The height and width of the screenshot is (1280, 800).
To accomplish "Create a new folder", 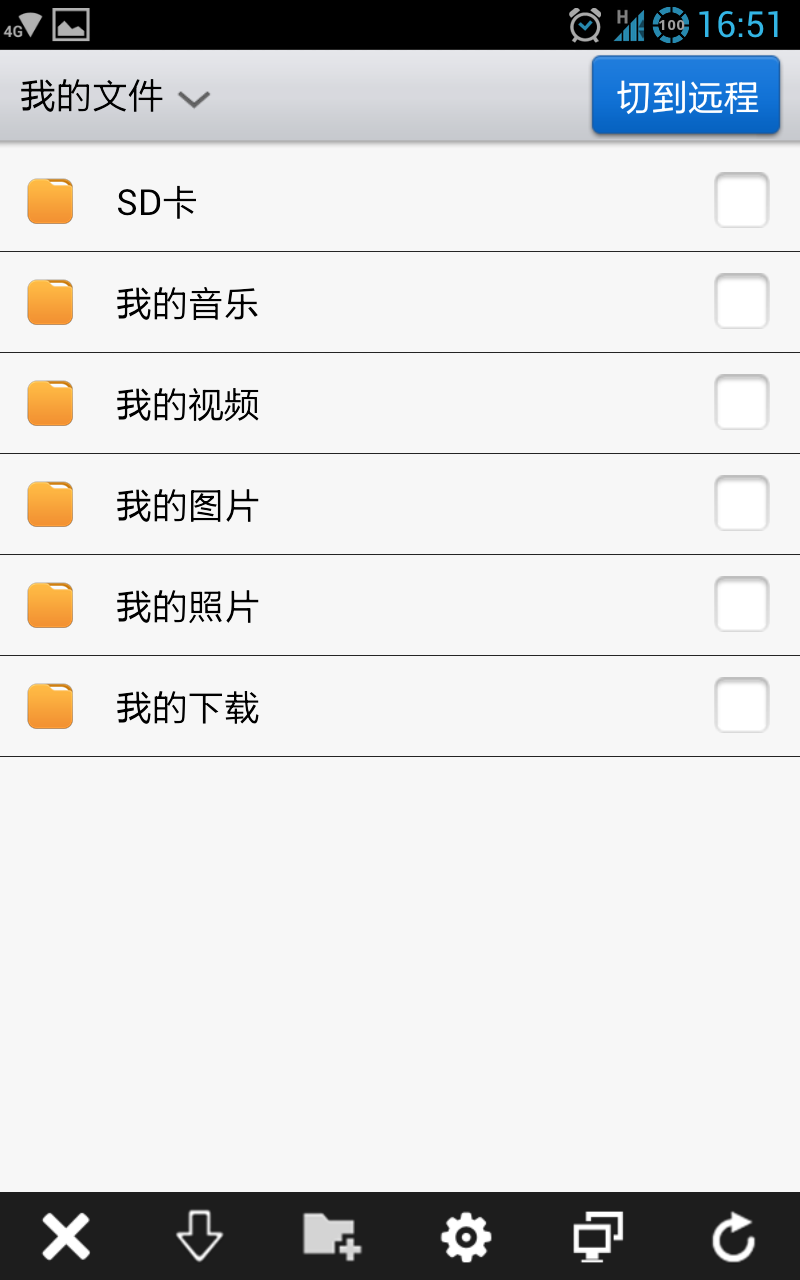I will click(x=332, y=1237).
